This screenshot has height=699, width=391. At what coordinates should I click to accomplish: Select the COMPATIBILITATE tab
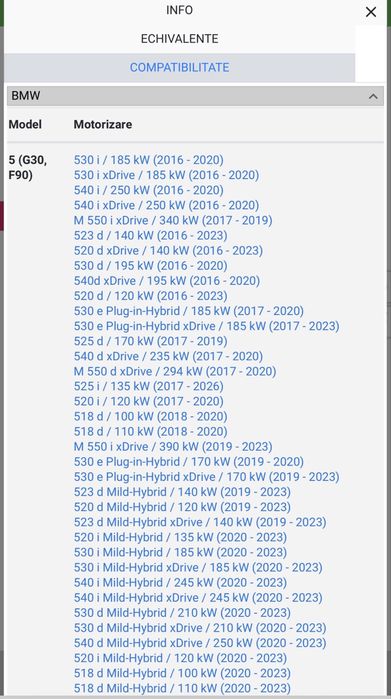point(179,67)
